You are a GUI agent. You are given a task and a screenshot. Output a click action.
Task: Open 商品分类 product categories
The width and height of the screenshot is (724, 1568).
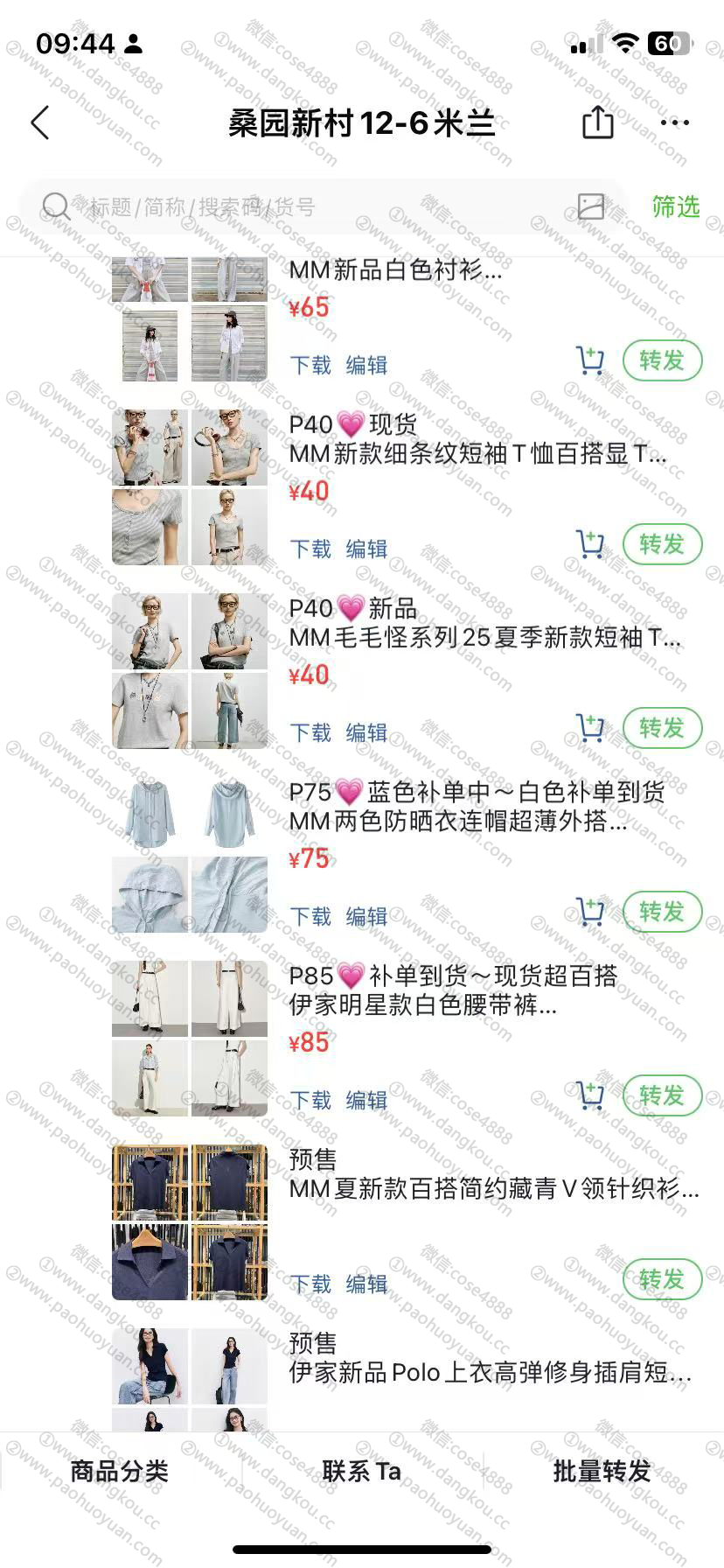click(x=120, y=1471)
